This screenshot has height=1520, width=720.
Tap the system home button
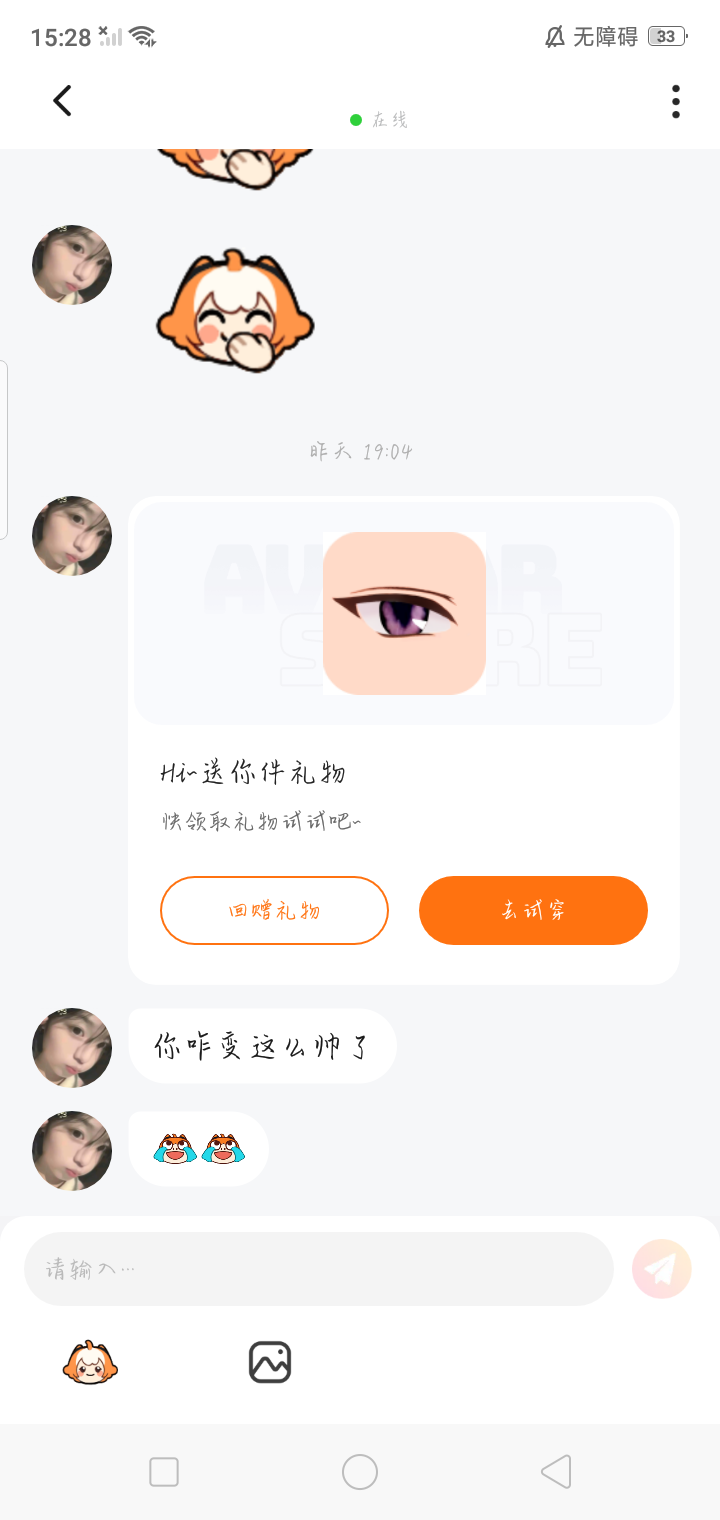(360, 1472)
